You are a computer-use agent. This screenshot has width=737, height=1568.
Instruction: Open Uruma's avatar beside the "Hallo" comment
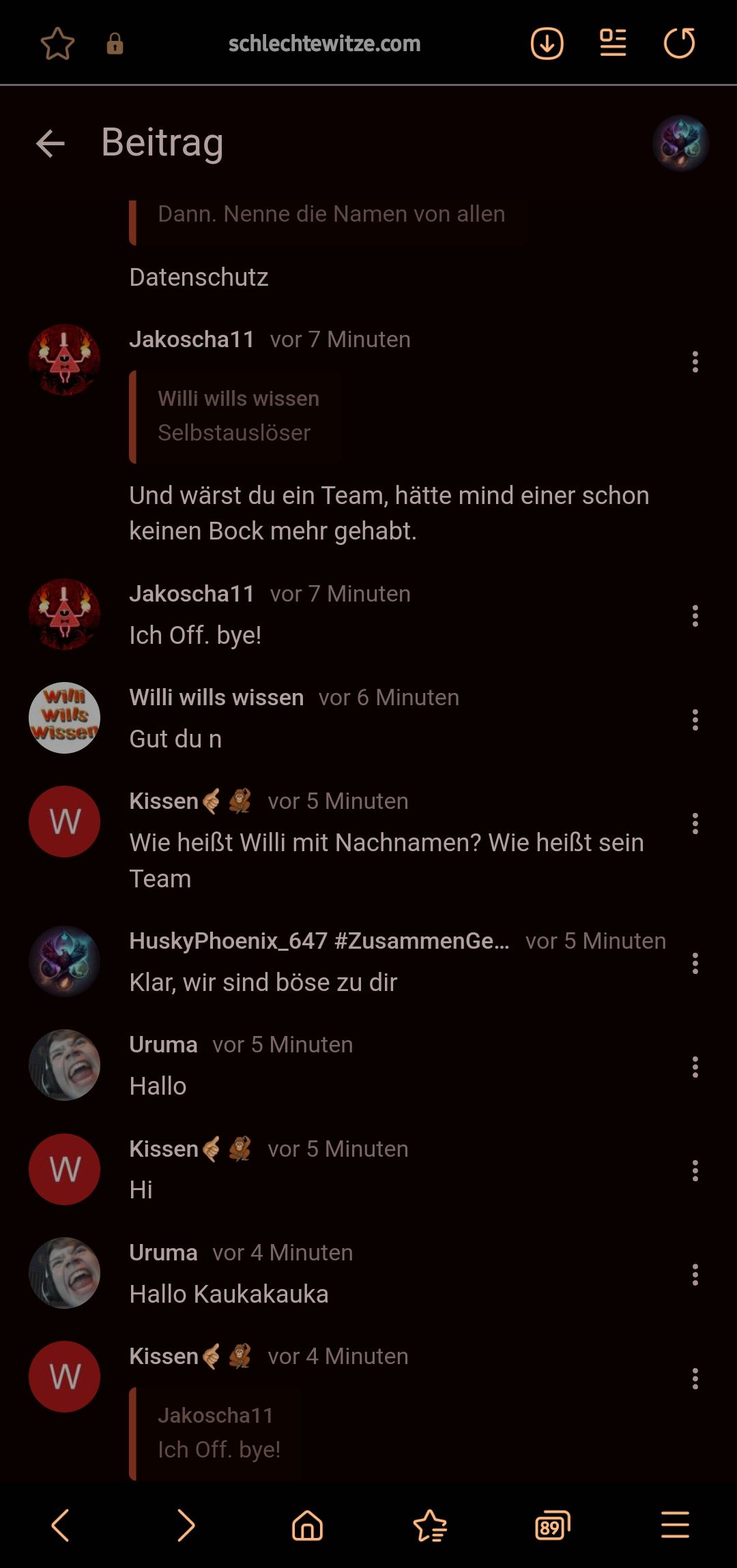65,1065
